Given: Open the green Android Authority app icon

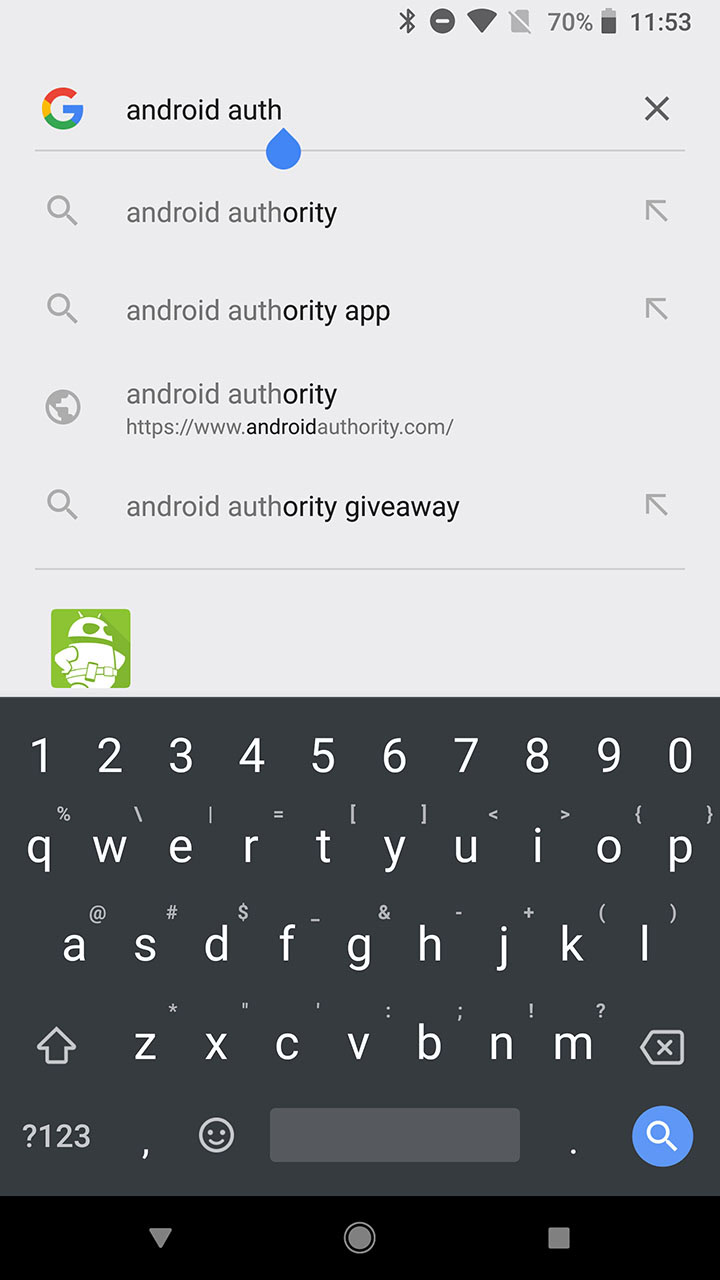Looking at the screenshot, I should point(91,649).
